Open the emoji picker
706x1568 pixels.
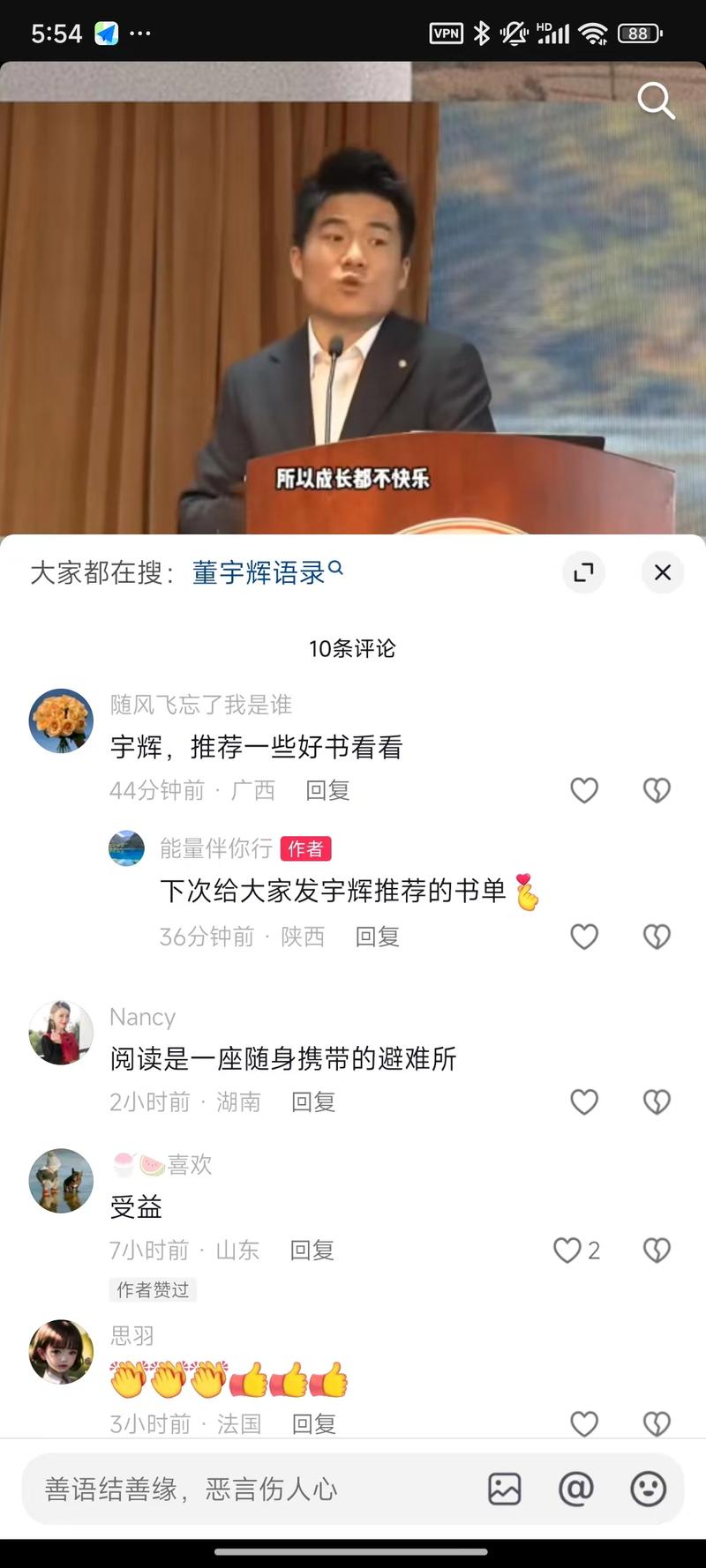648,1490
